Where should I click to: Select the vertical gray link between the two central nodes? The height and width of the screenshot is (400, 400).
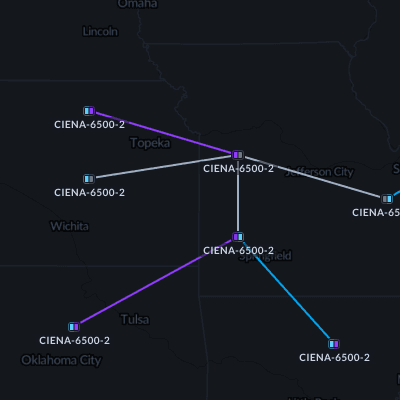[x=238, y=196]
